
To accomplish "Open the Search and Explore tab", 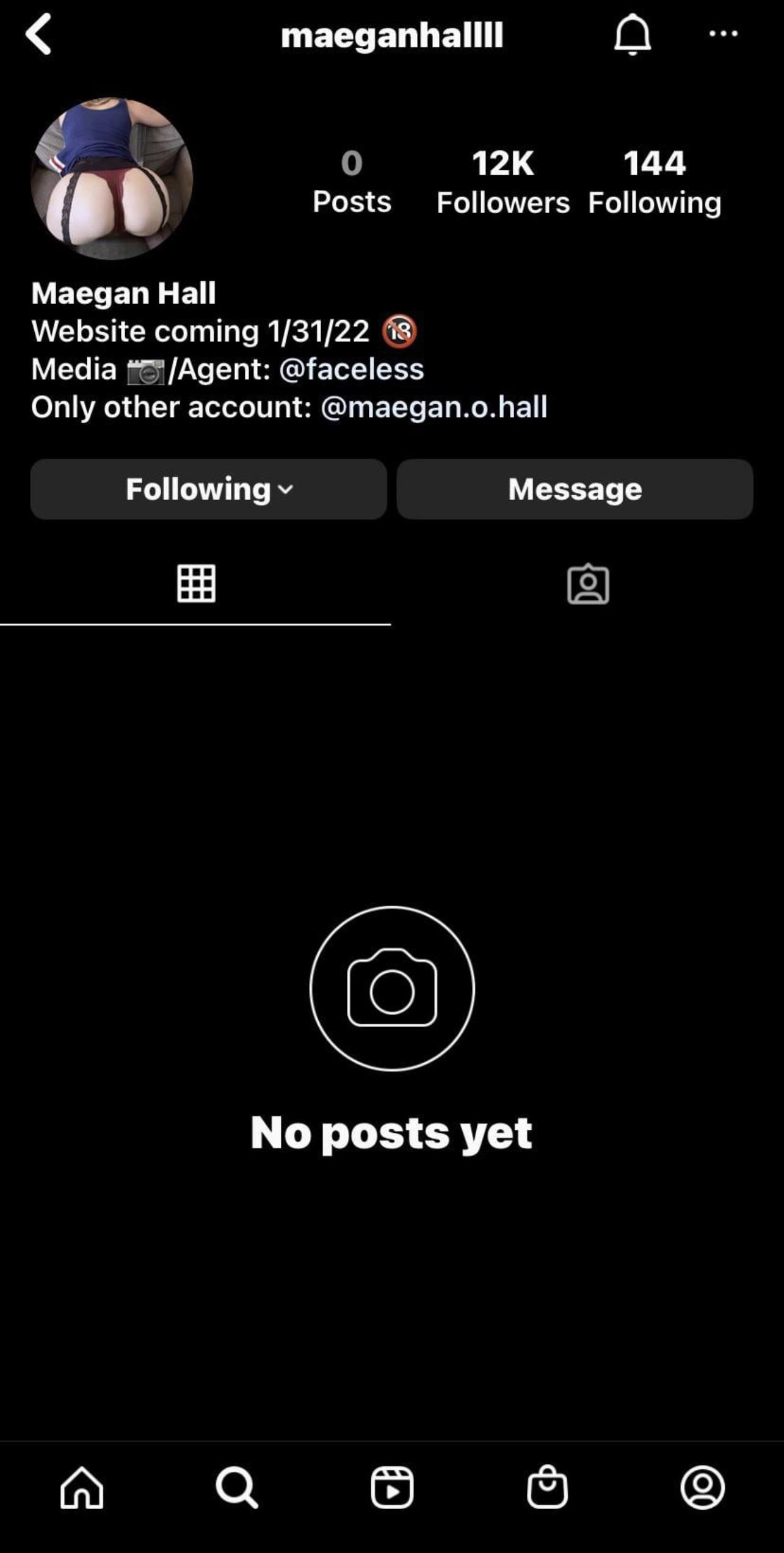I will (x=237, y=1488).
